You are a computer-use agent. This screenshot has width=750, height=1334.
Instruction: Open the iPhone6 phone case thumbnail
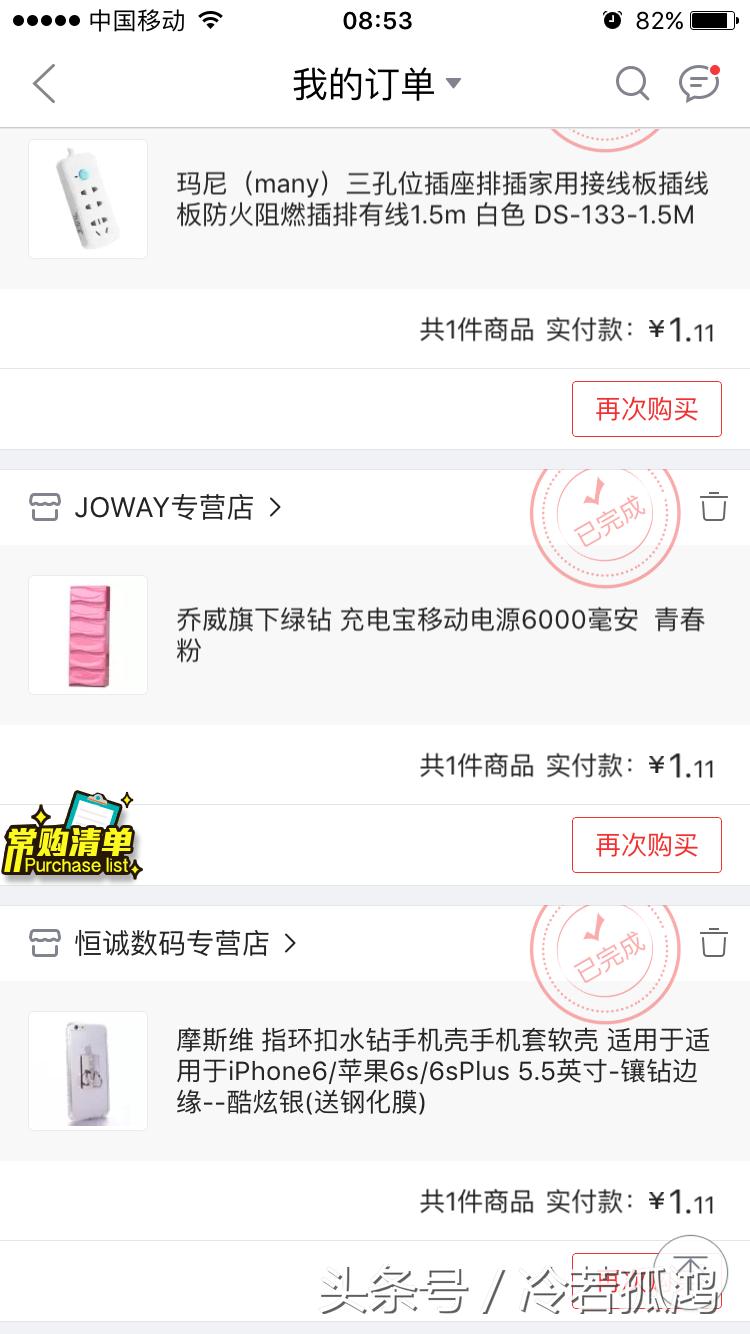point(88,1070)
